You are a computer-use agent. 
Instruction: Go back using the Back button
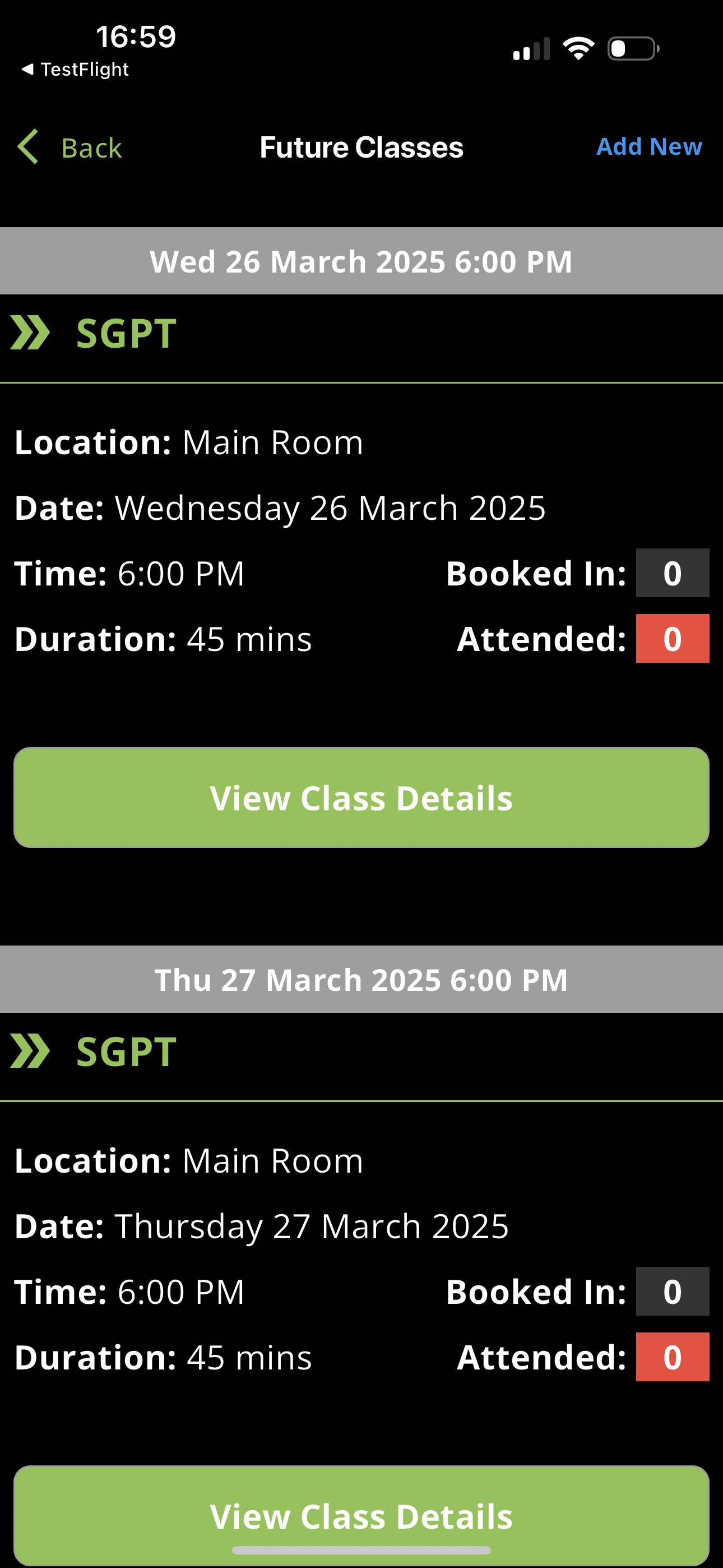[70, 147]
